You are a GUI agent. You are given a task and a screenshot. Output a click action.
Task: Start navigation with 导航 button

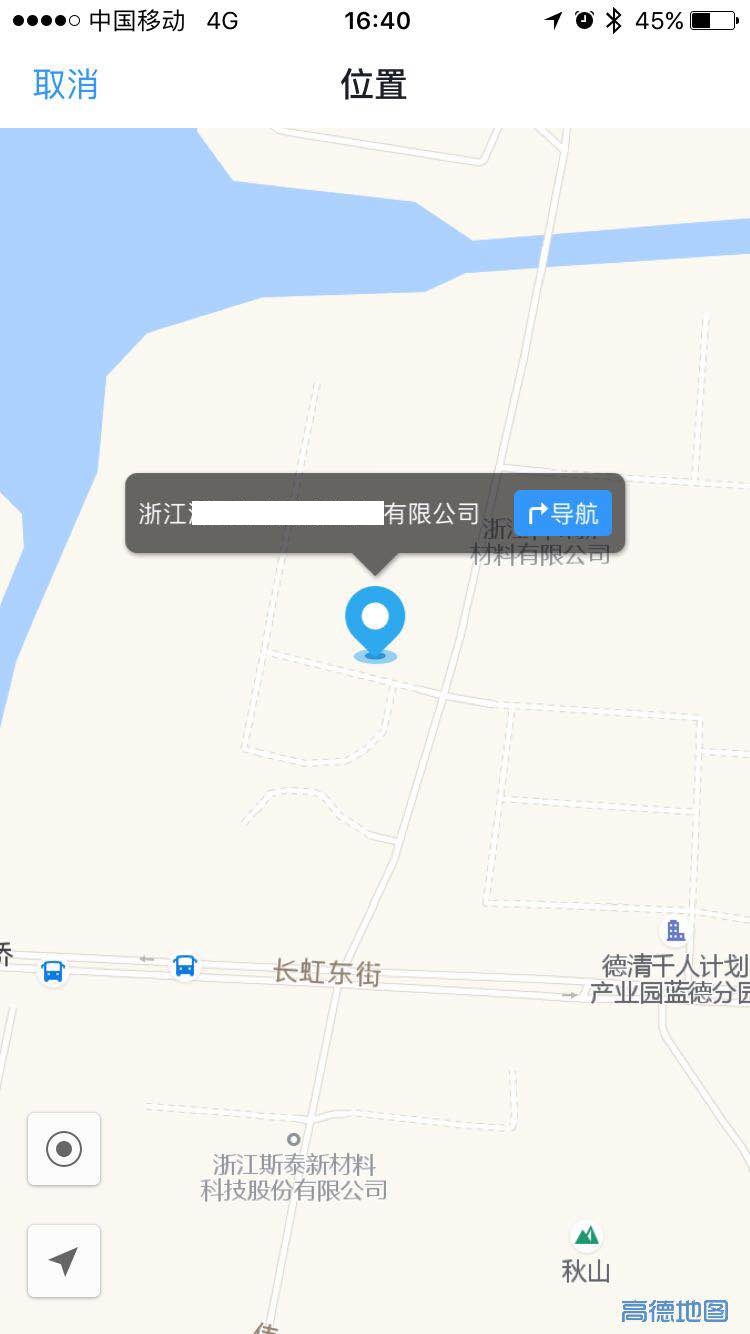pos(563,514)
